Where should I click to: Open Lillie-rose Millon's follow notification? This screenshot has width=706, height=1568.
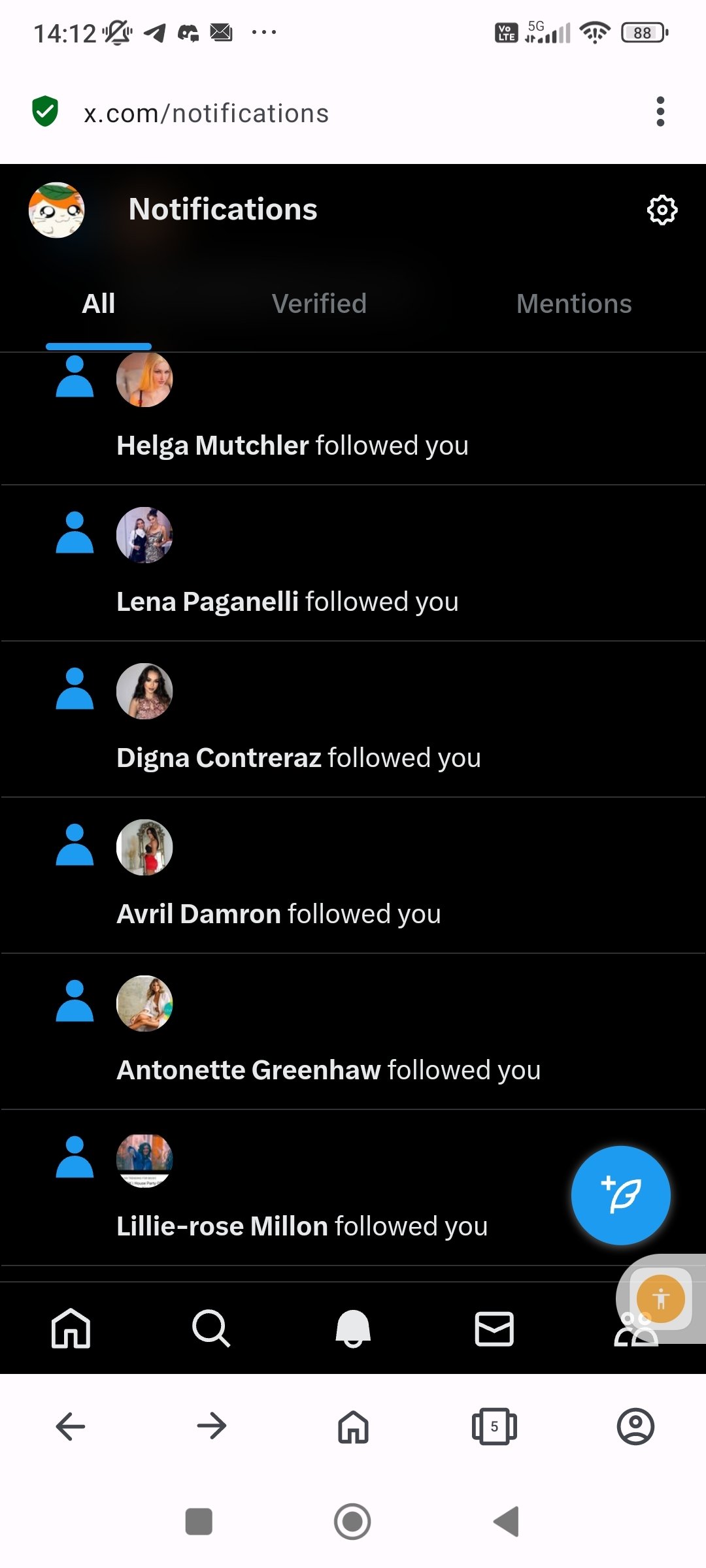coord(353,1188)
